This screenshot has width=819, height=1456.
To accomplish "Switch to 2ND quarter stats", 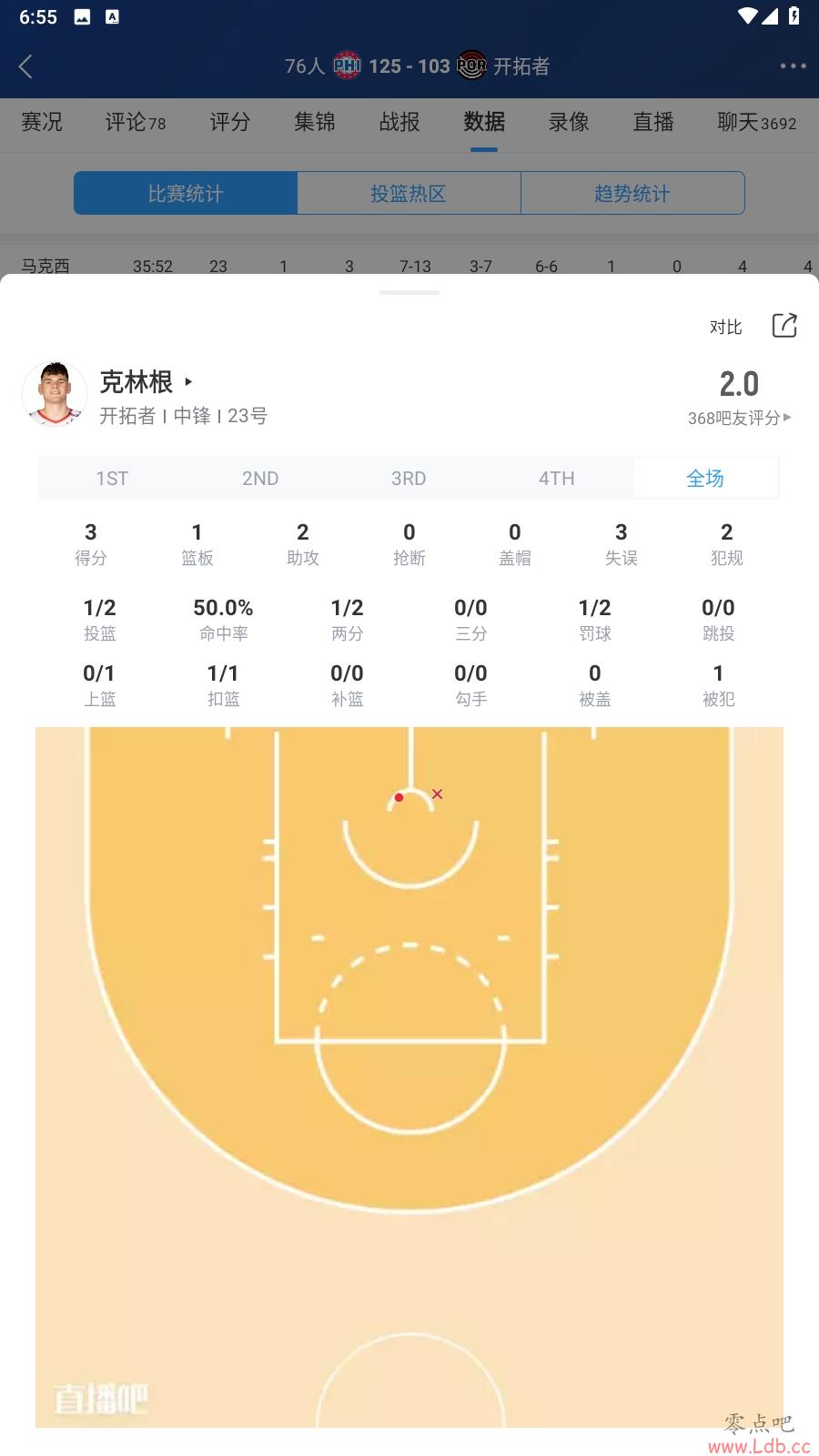I will tap(260, 479).
